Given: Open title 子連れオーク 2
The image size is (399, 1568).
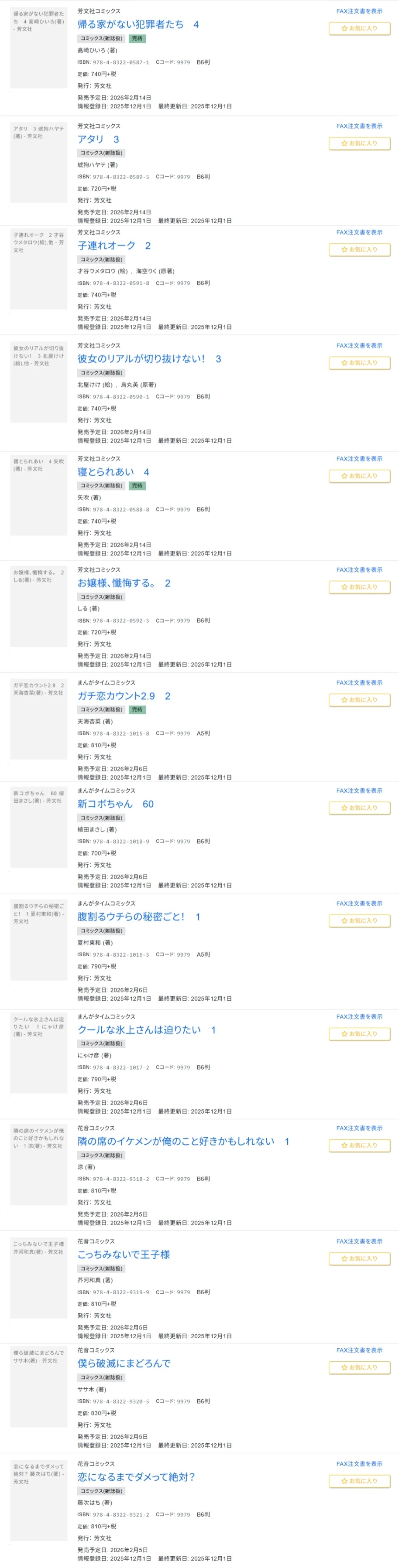Looking at the screenshot, I should point(114,246).
